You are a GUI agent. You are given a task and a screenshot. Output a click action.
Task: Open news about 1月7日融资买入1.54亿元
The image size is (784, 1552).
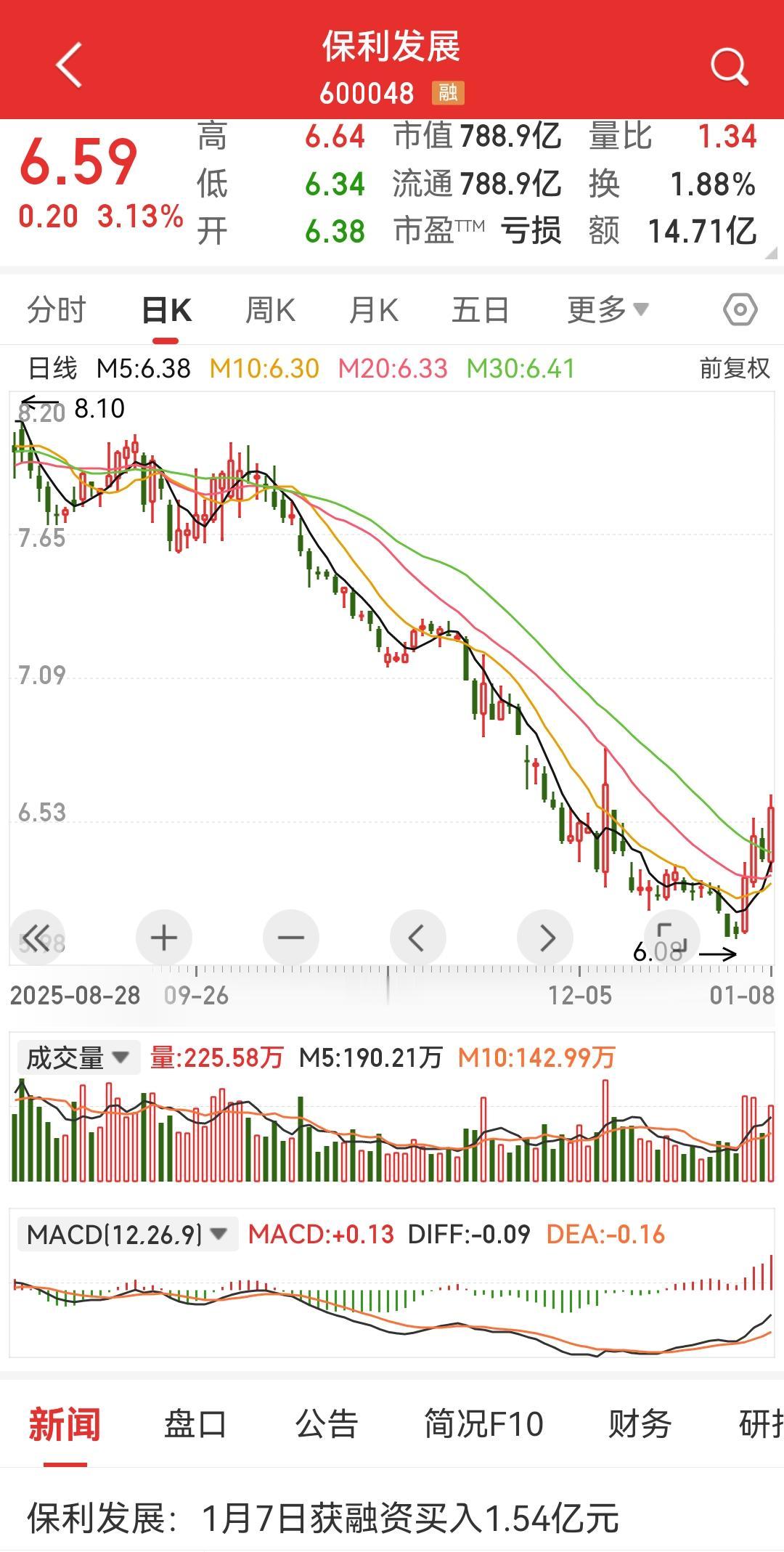323,1518
